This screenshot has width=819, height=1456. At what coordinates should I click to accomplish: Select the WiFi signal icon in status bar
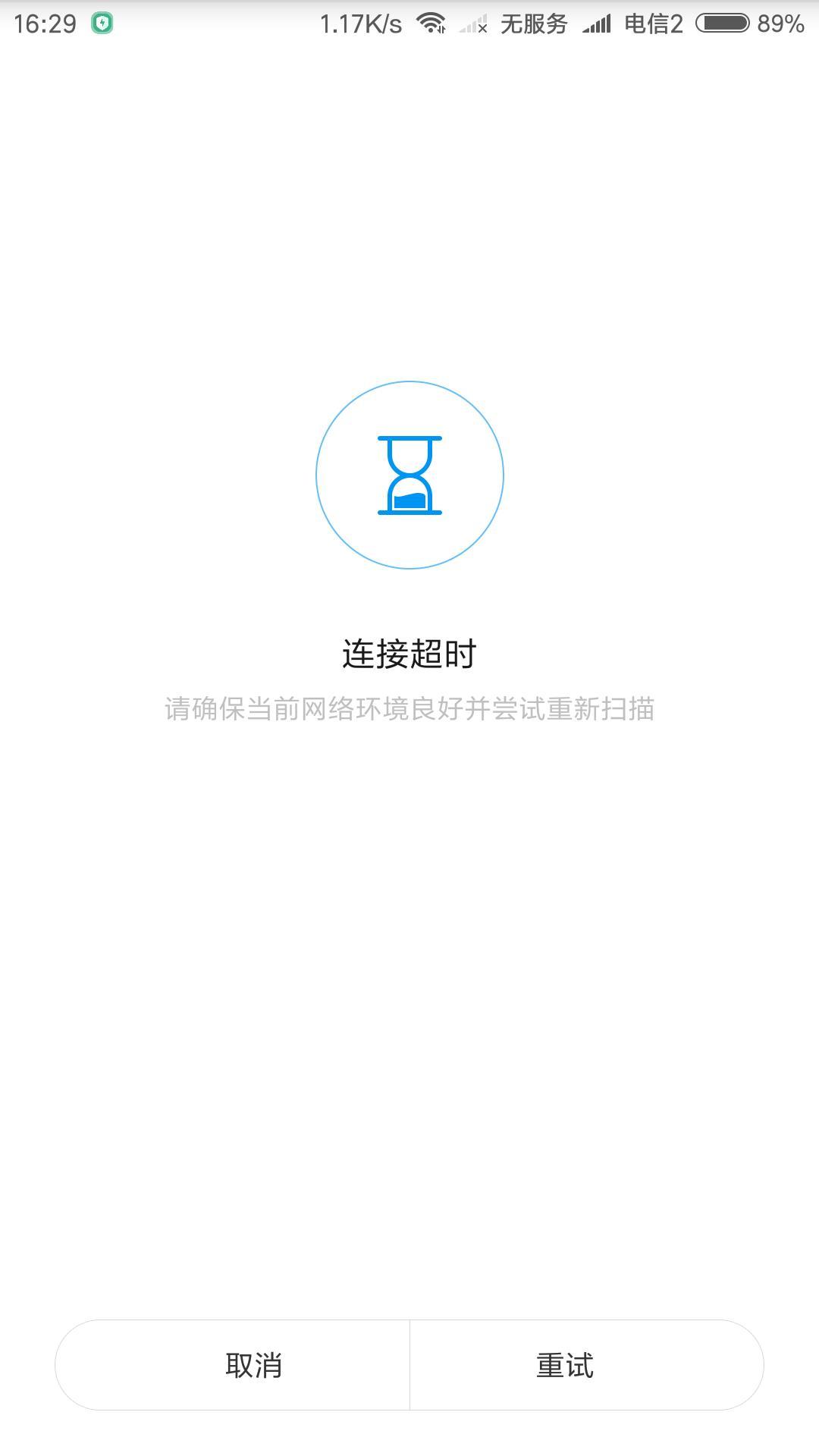tap(429, 22)
